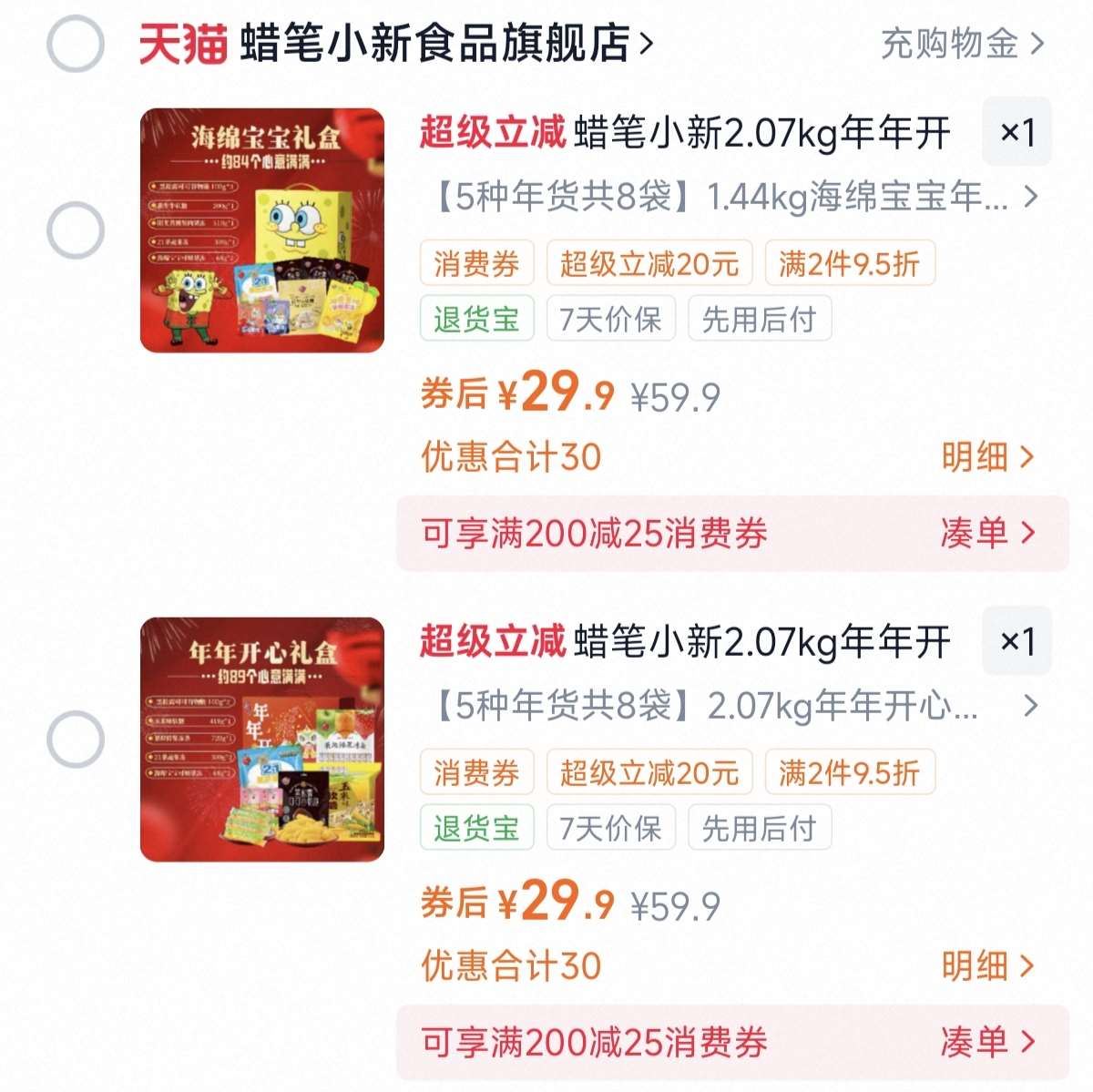Adjust quantity ×1 of 海绵宝宝礼盒
1093x1092 pixels.
[1017, 133]
